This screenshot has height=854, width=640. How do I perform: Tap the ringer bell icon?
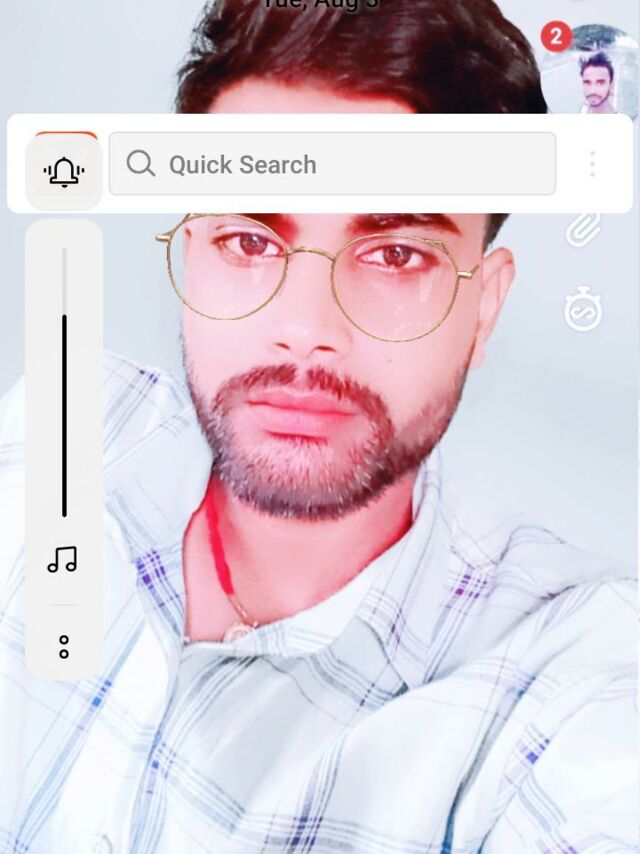[x=64, y=172]
